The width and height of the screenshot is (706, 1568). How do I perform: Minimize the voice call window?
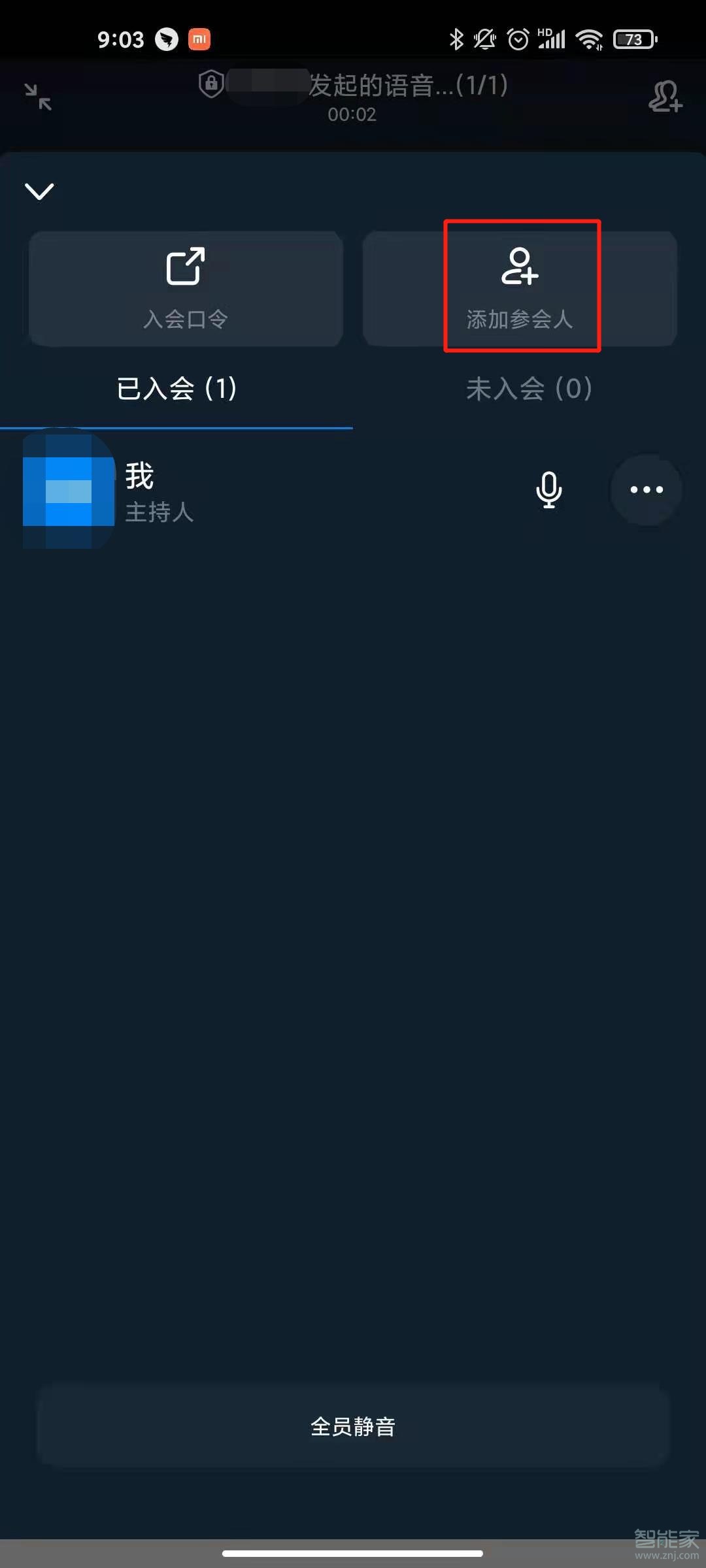(x=38, y=97)
